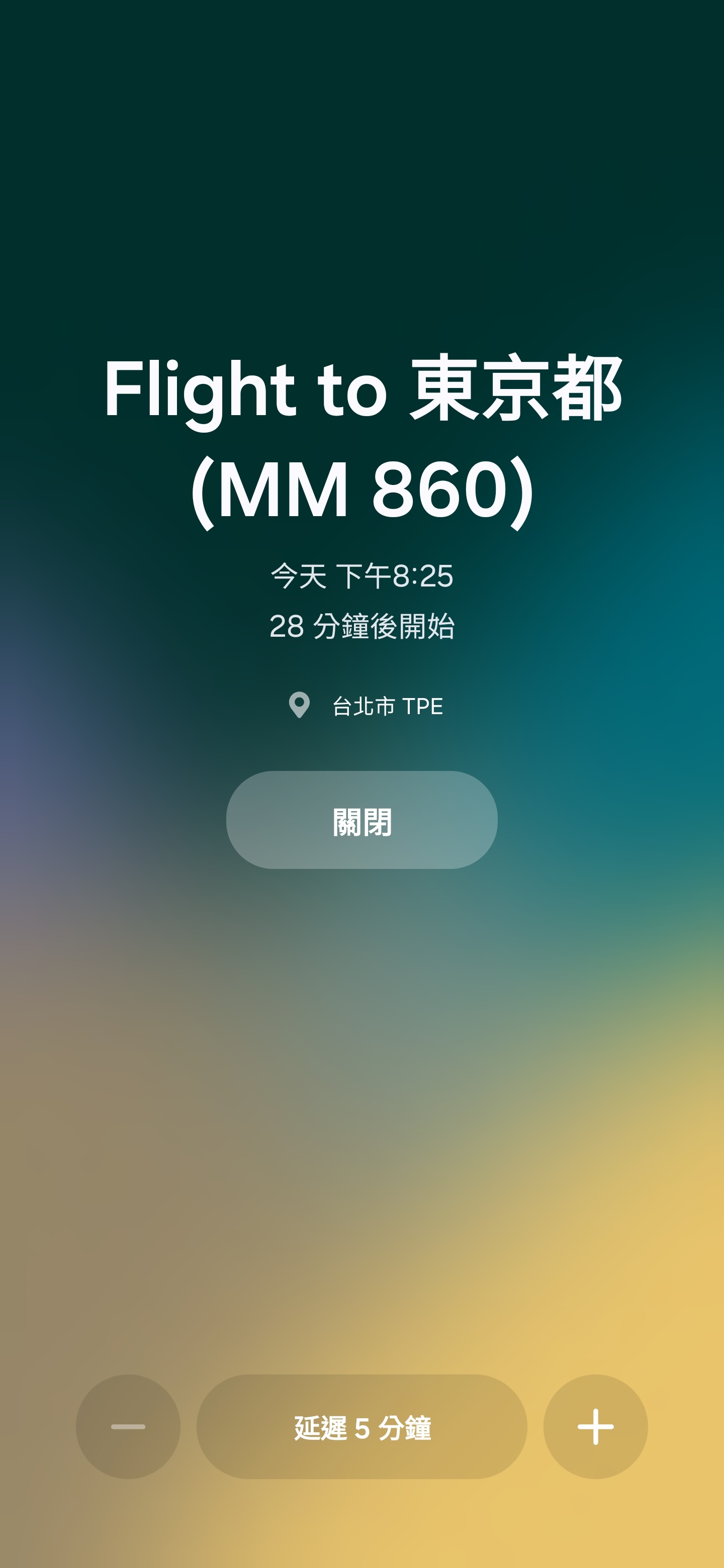Screen dimensions: 724x1568
Task: Snooze the reminder with 延遲 5 分鐘
Action: [x=361, y=1427]
